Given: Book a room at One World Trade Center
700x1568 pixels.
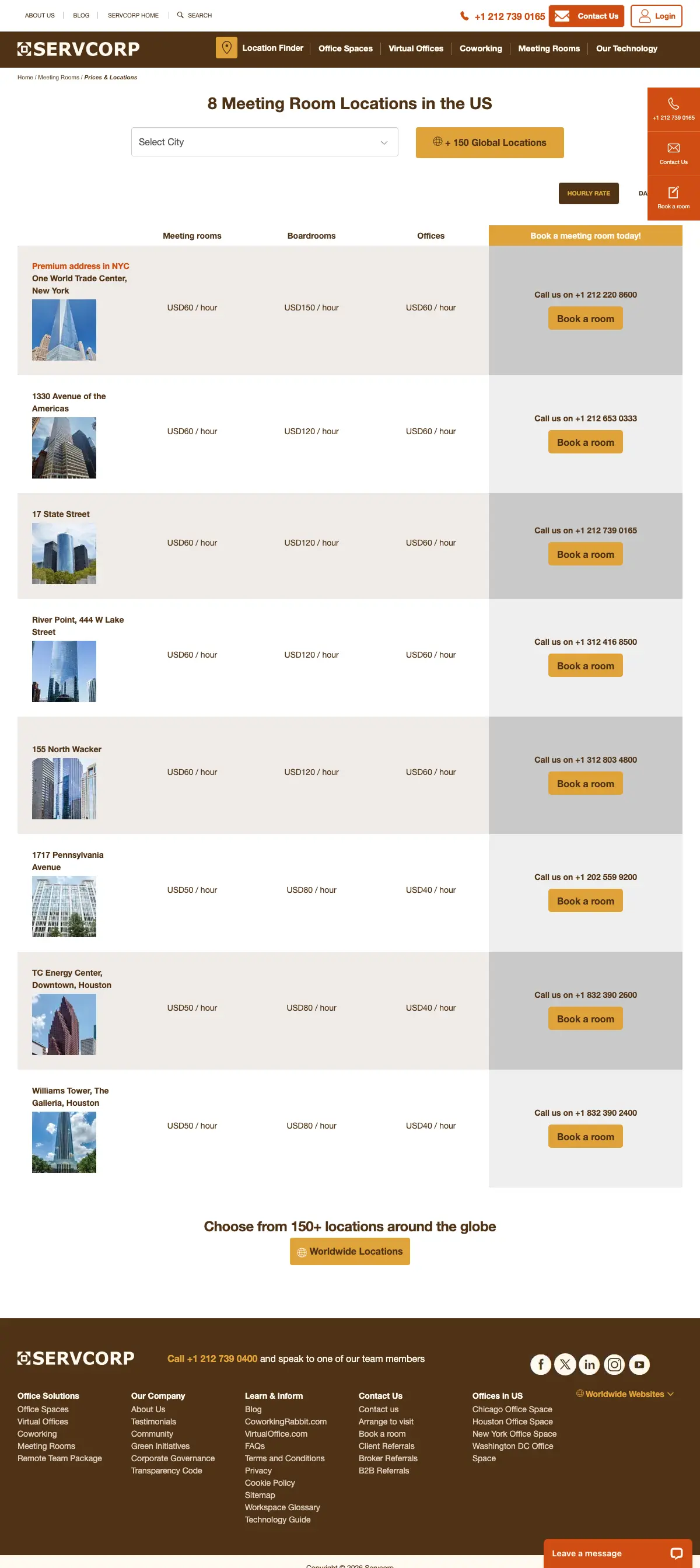Looking at the screenshot, I should point(585,319).
